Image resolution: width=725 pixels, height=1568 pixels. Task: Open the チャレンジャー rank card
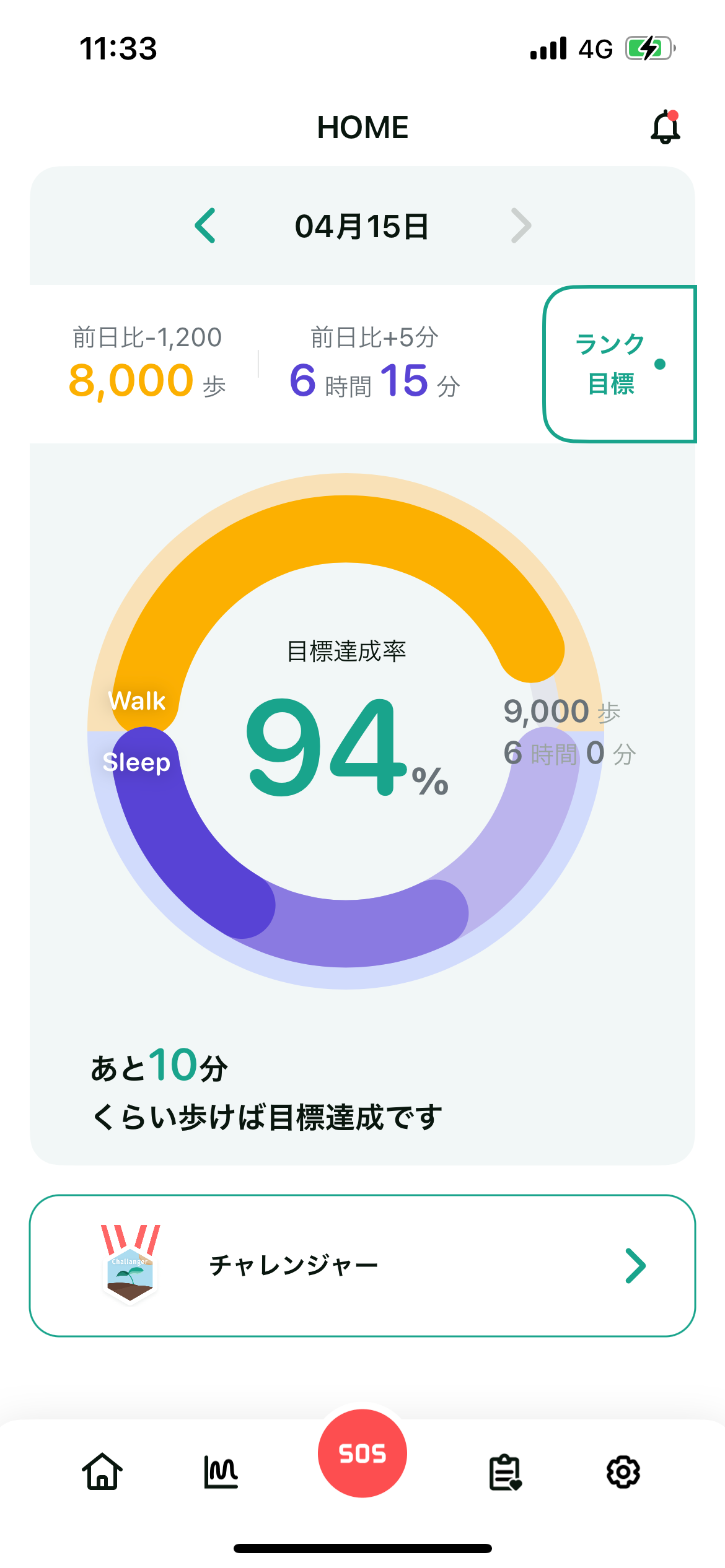tap(362, 1265)
